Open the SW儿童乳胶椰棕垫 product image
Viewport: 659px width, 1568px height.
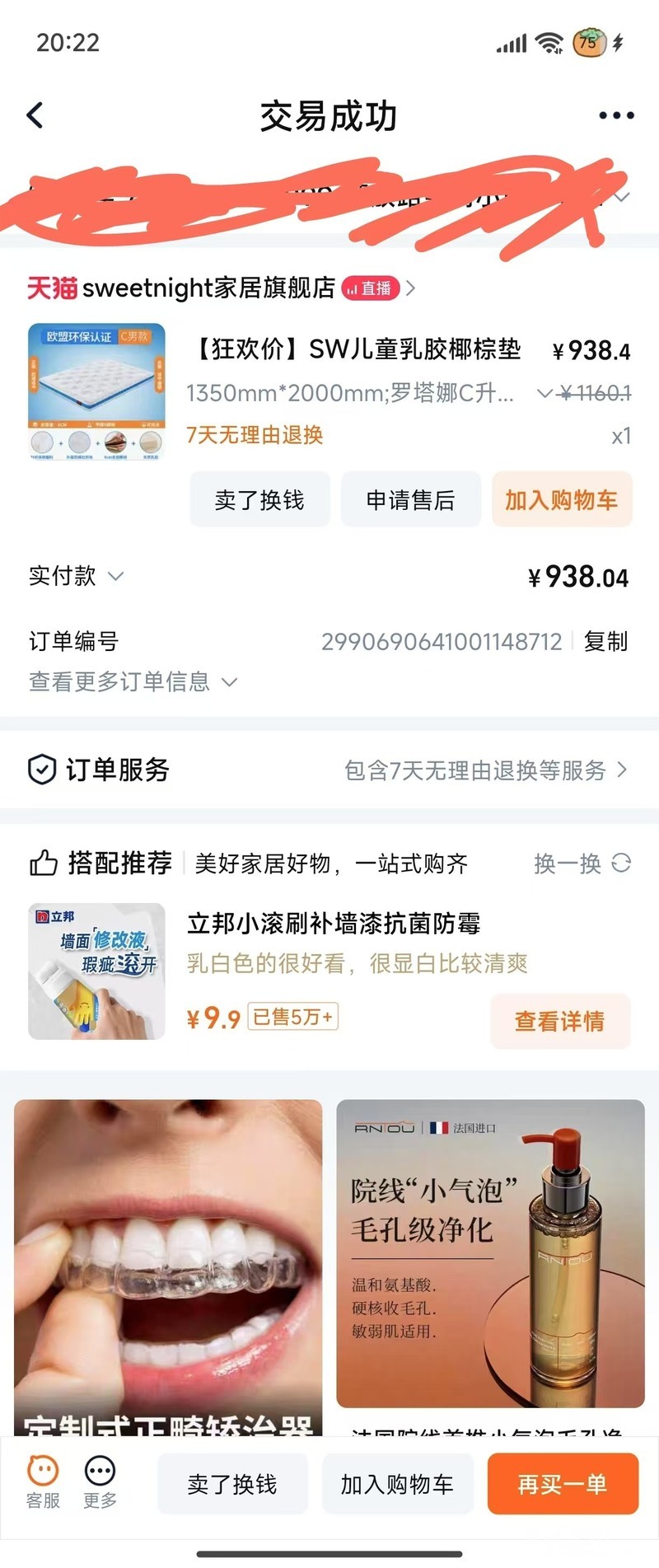tap(96, 392)
